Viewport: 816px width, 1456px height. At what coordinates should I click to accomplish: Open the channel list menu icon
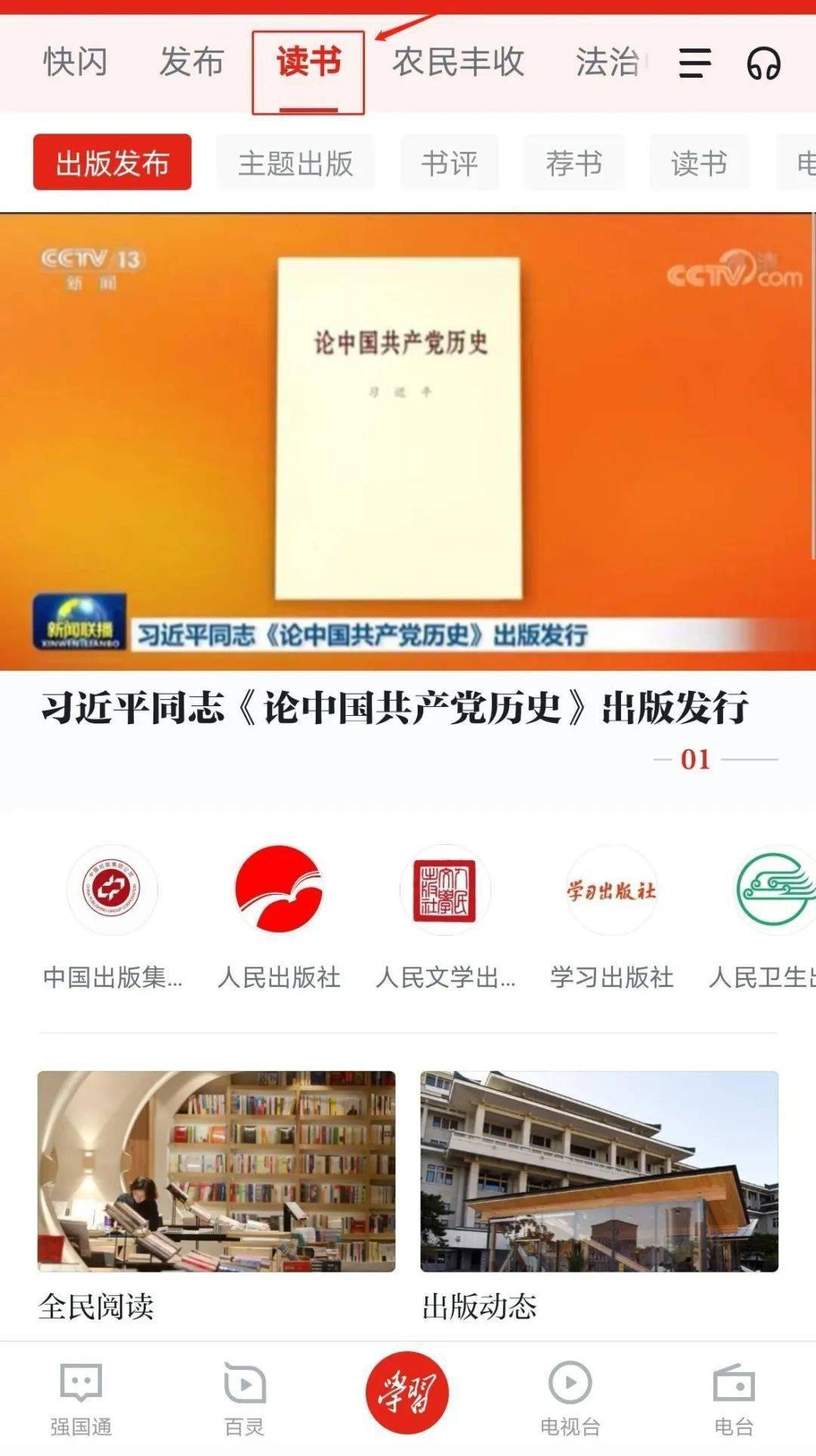click(694, 63)
